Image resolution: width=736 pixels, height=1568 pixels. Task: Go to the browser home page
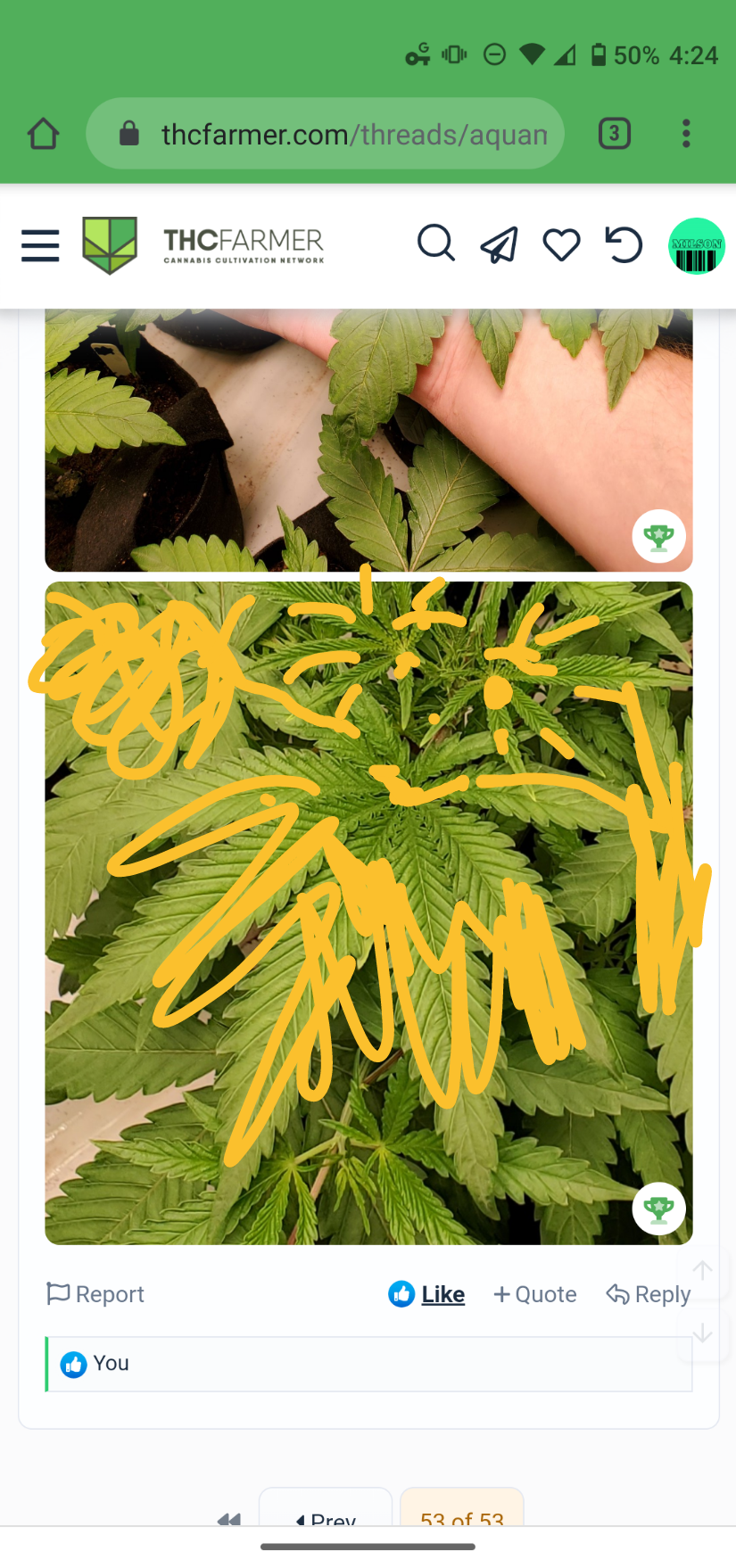[x=43, y=134]
